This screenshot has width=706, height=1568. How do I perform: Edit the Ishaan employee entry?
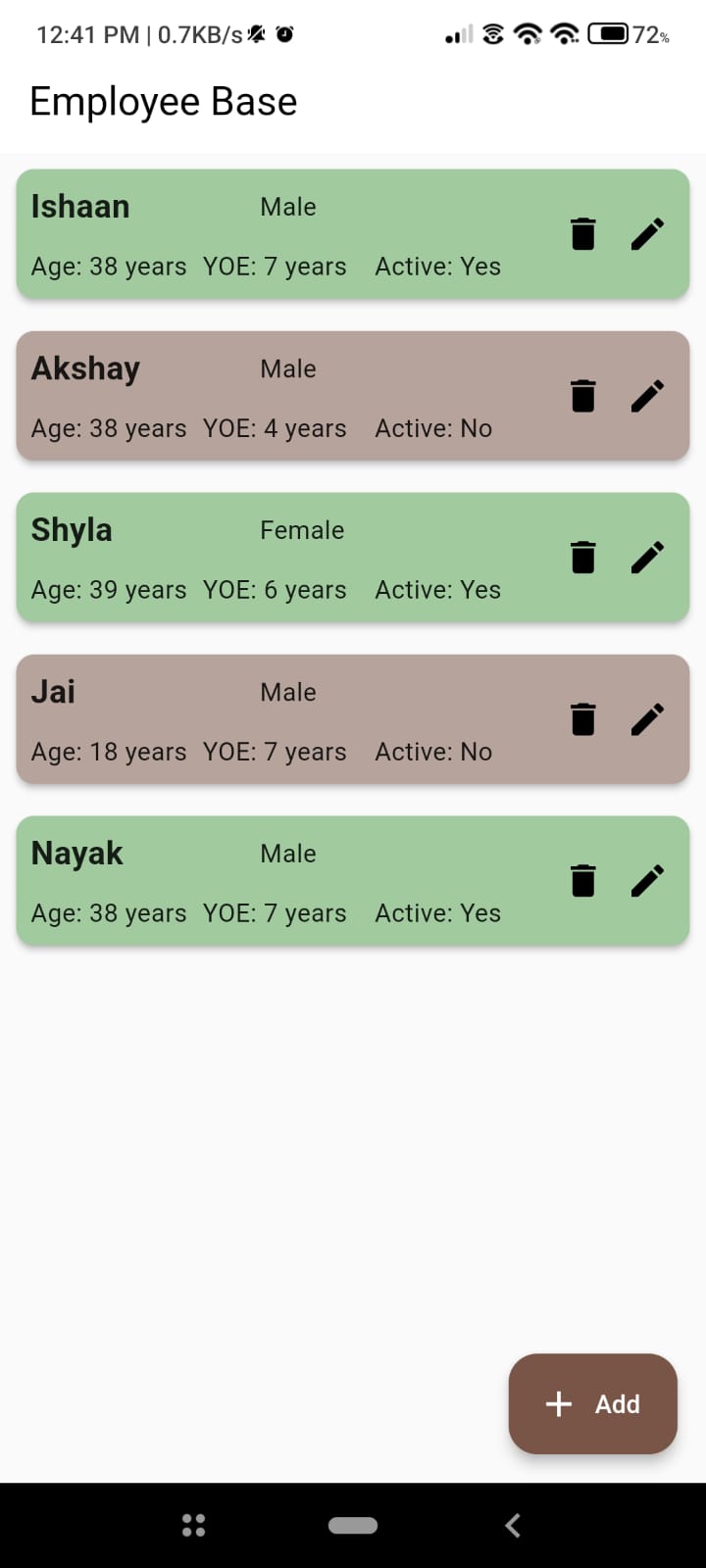pos(647,233)
